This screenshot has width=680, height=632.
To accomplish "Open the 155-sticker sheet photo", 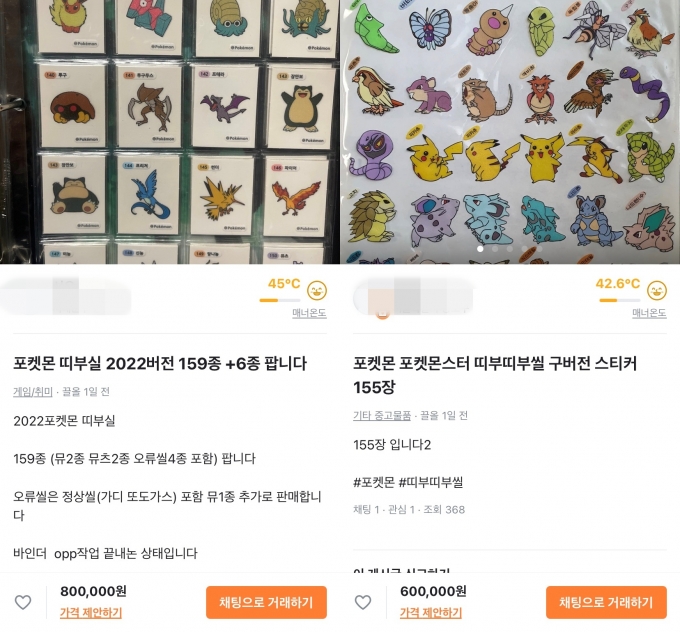I will tap(510, 130).
